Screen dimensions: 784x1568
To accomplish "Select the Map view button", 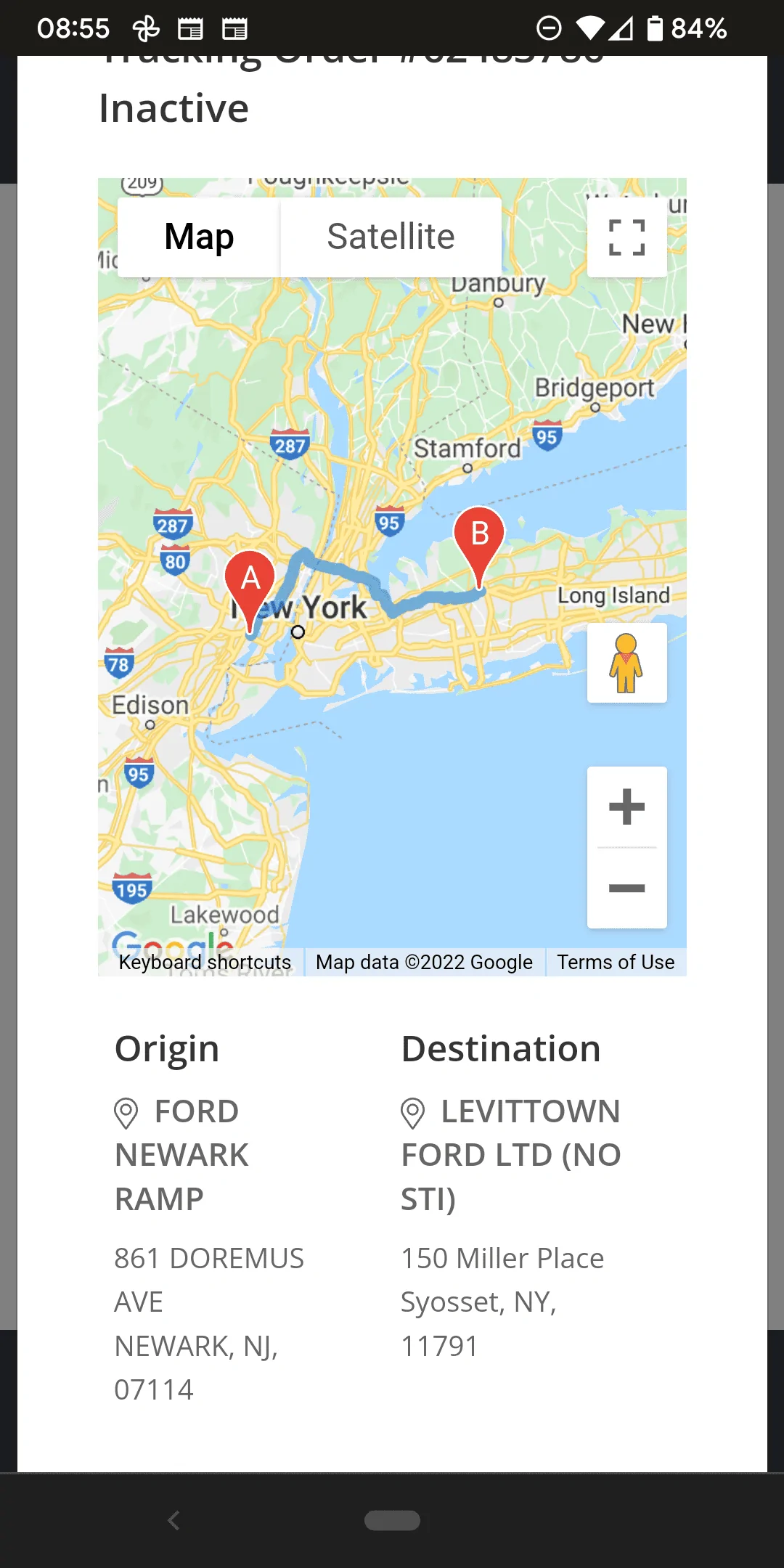I will [199, 237].
